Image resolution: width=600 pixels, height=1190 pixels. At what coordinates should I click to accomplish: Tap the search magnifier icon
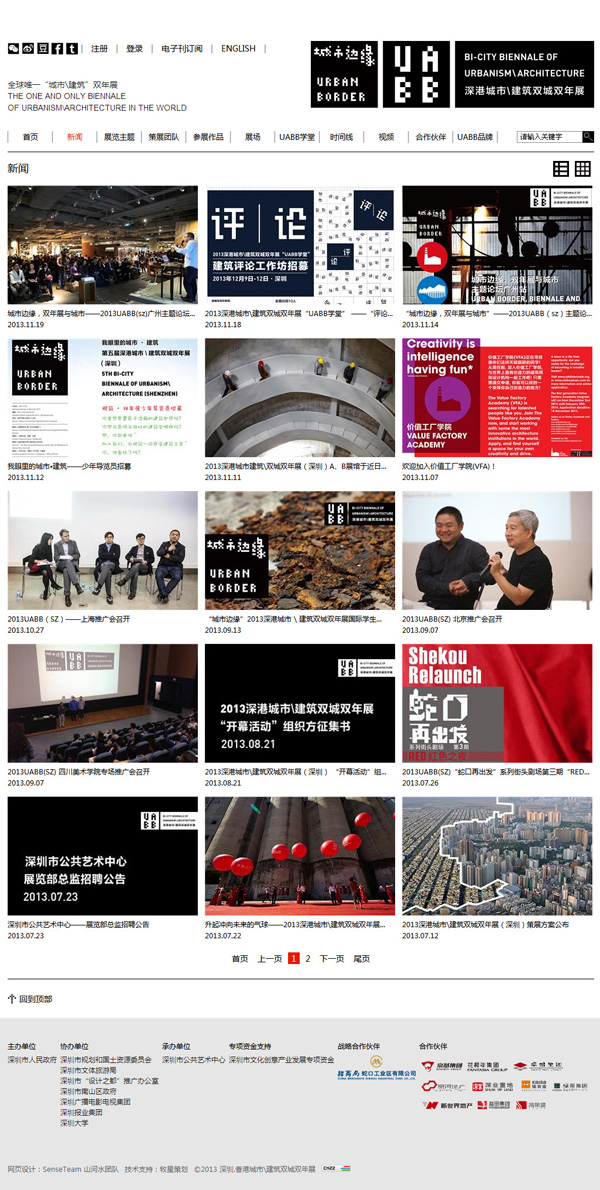coord(586,136)
